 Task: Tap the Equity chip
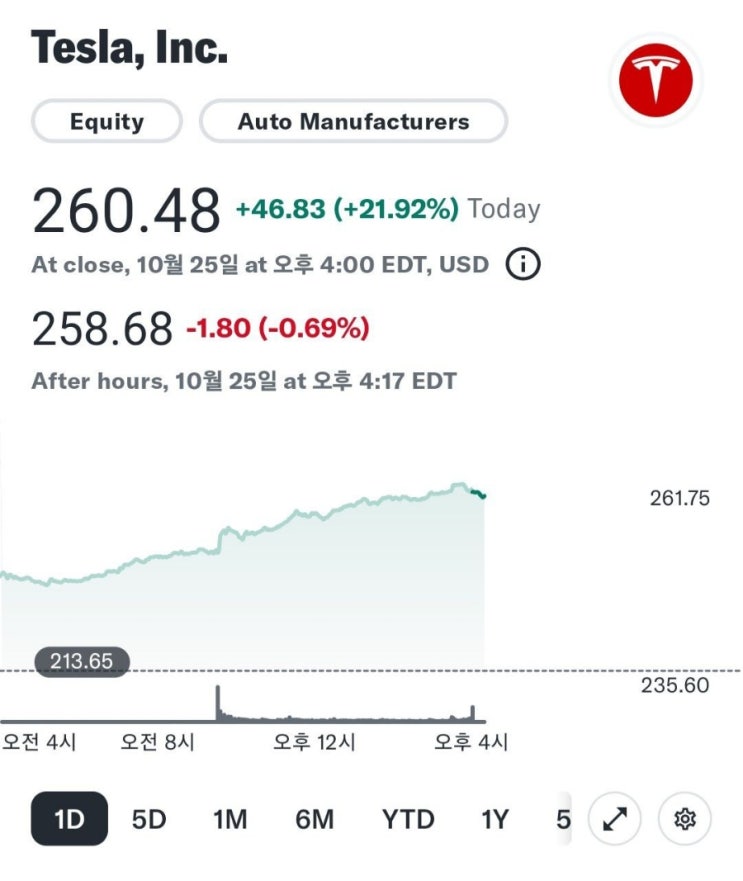point(107,122)
